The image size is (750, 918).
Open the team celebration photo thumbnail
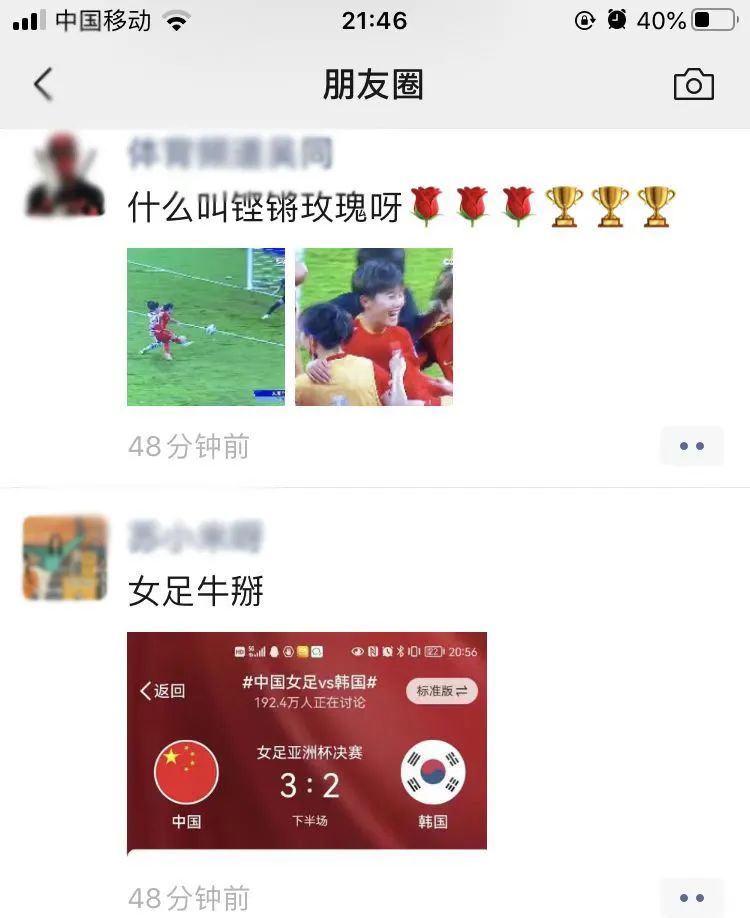(x=373, y=327)
